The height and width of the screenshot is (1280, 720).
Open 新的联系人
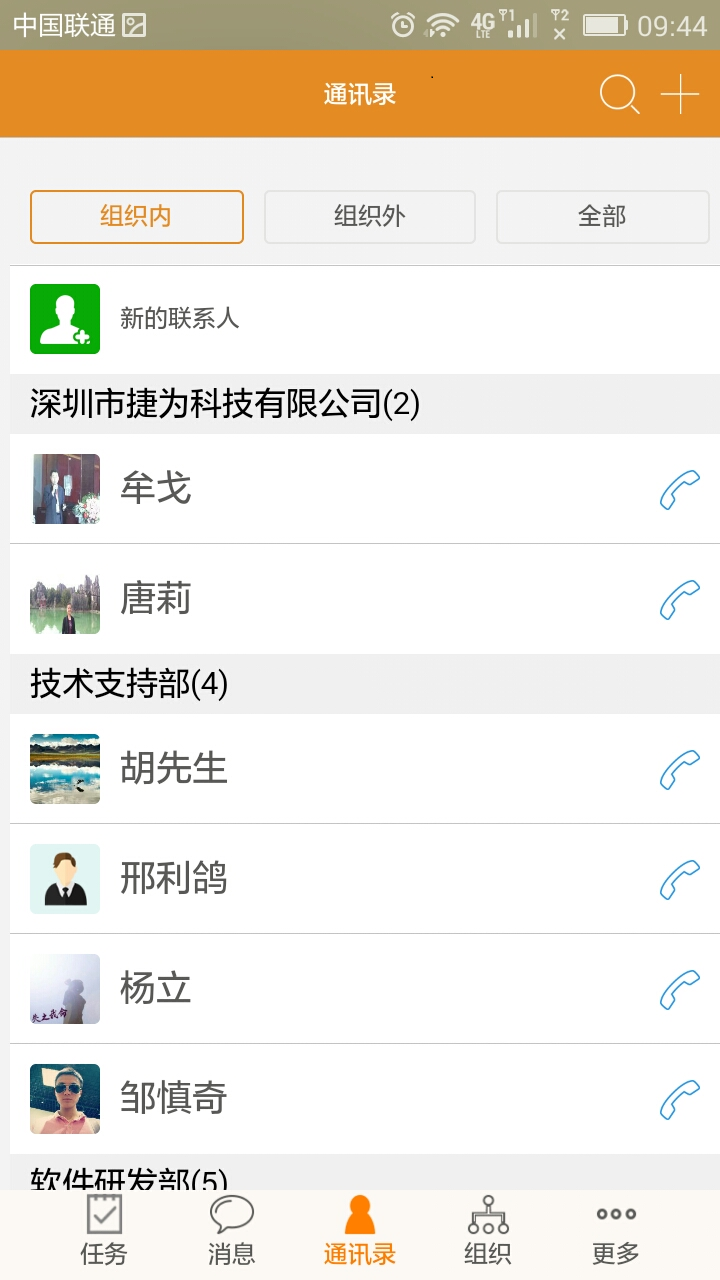point(180,319)
